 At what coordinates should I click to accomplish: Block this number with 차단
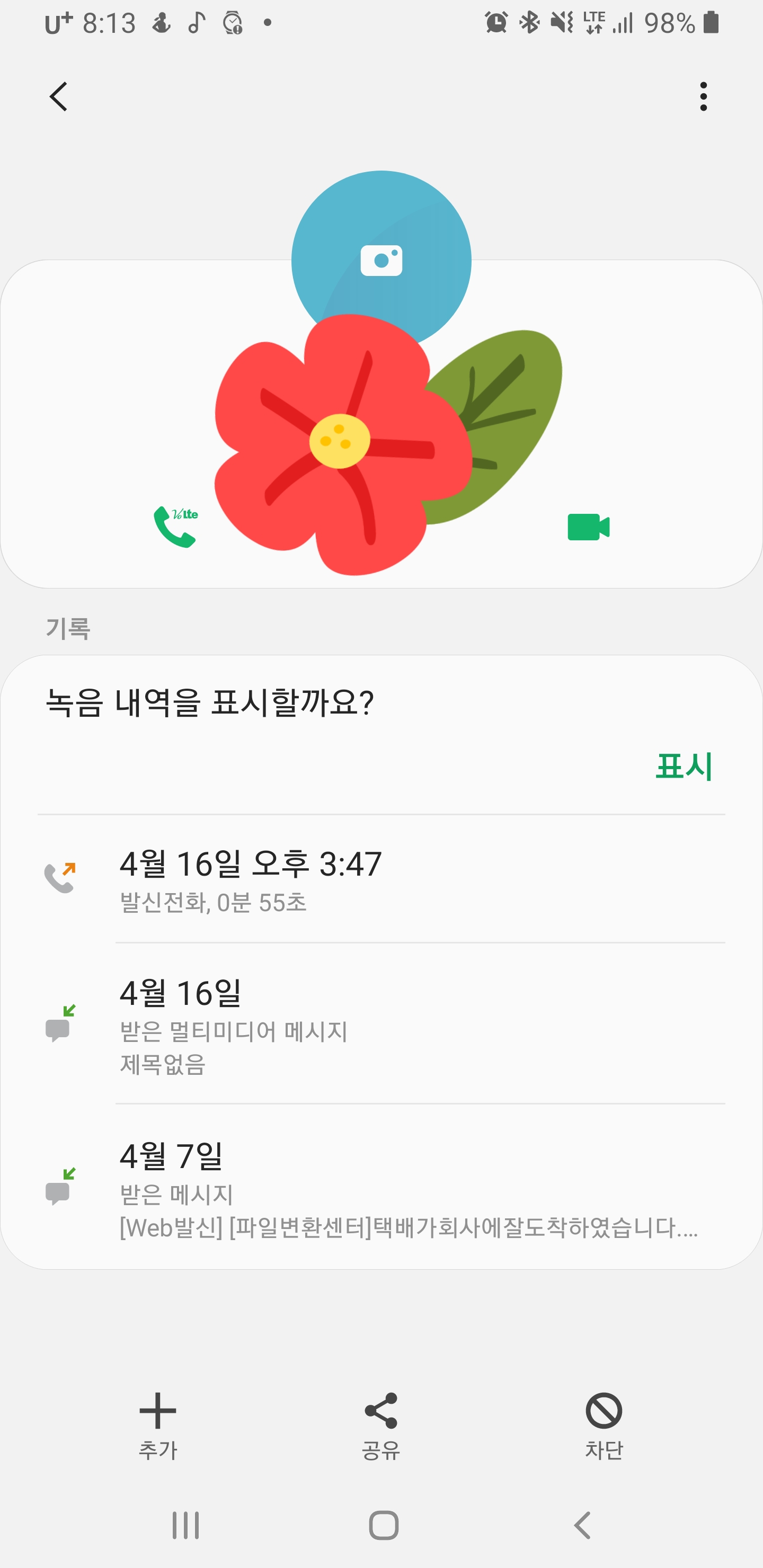[x=604, y=1426]
